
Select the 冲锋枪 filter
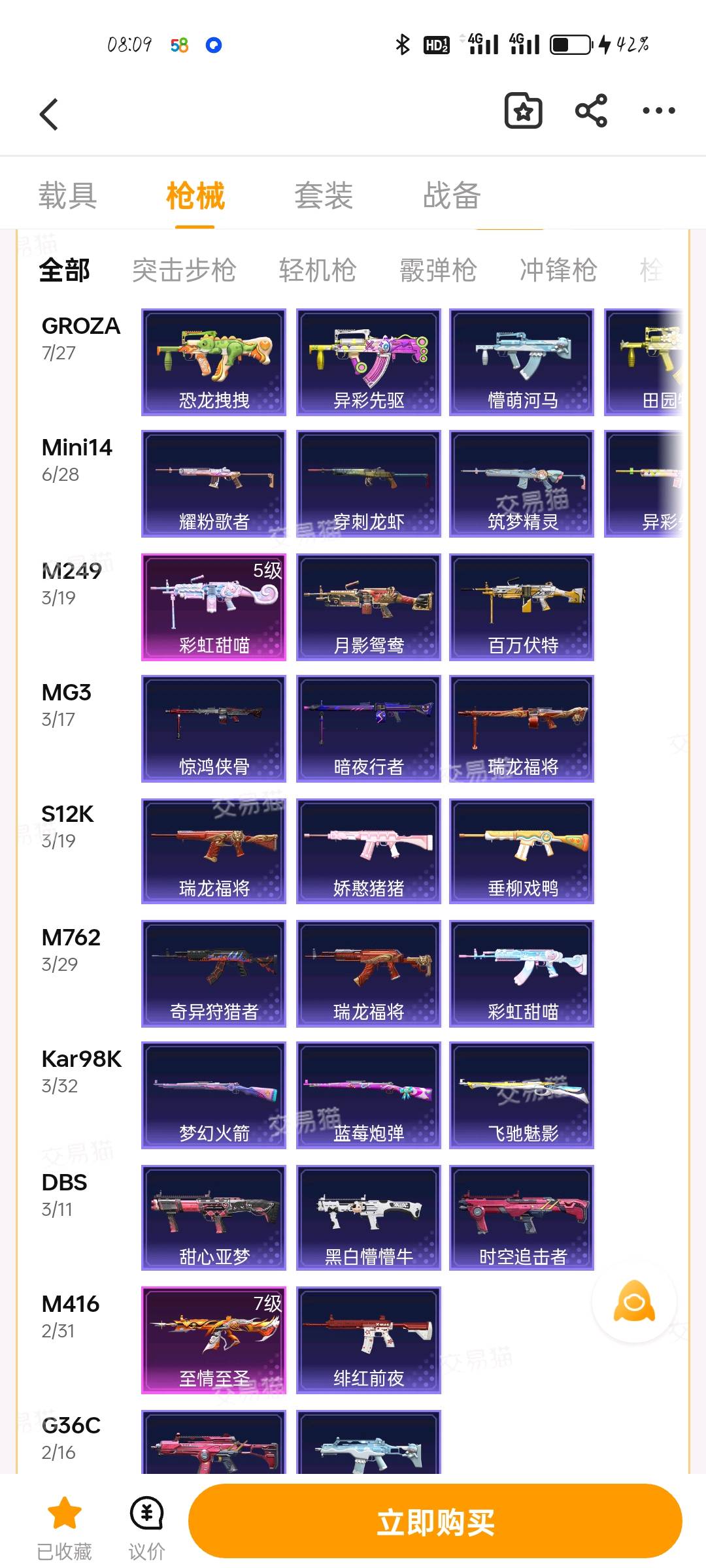558,270
